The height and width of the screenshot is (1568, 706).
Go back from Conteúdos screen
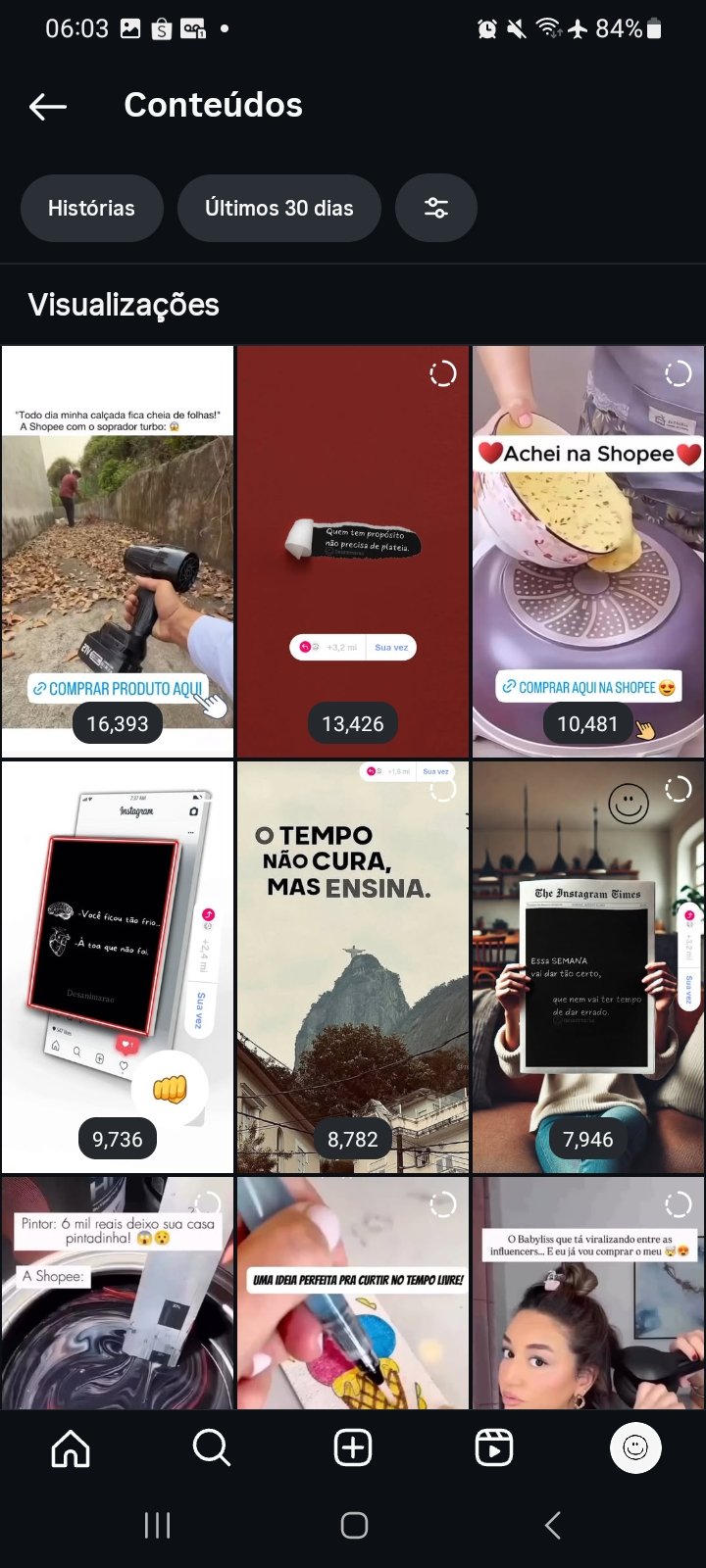(x=47, y=106)
